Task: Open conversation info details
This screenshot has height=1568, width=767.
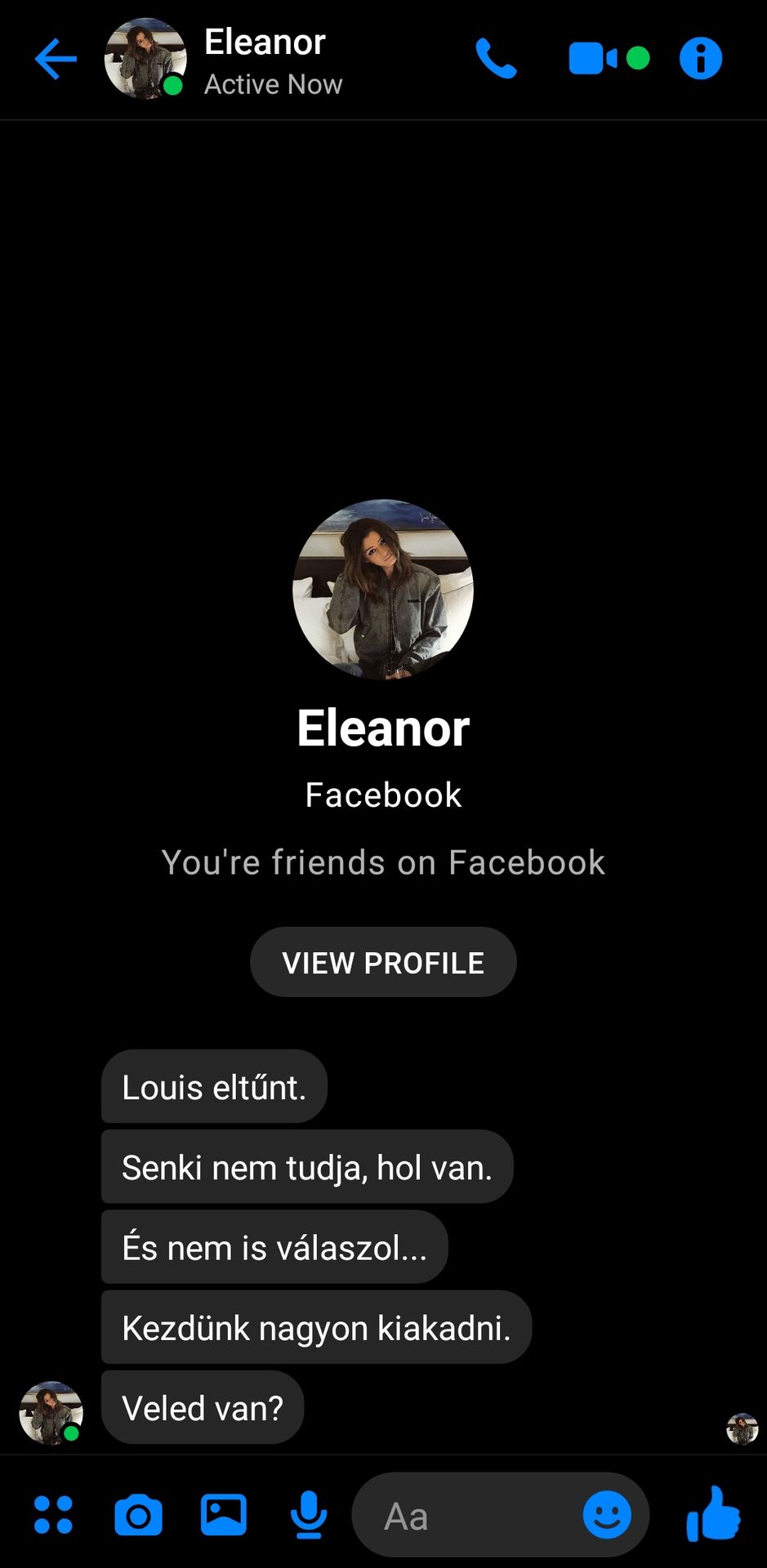Action: pyautogui.click(x=701, y=59)
